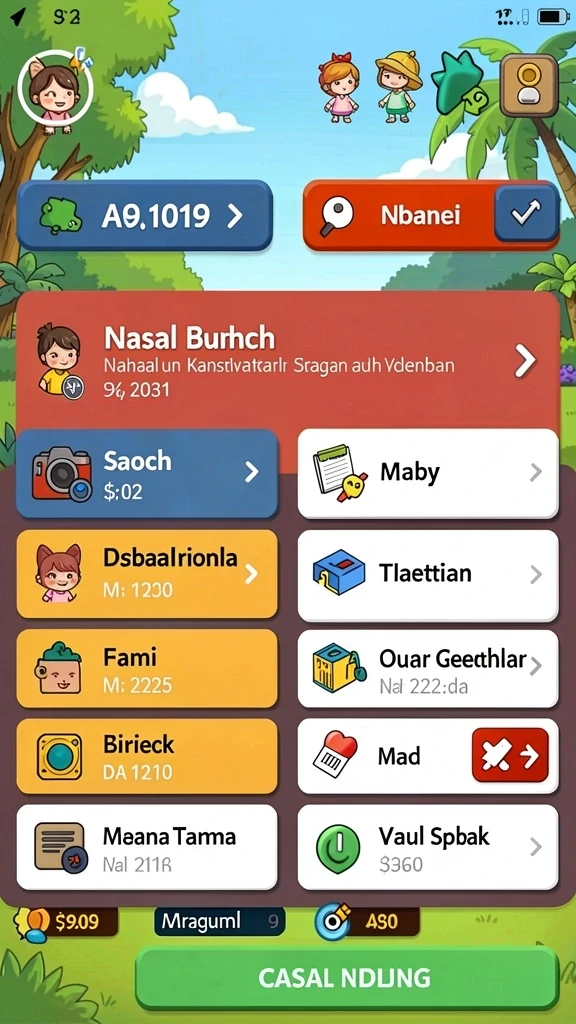Tap the red arrow button on Mad
This screenshot has width=576, height=1024.
tap(510, 756)
